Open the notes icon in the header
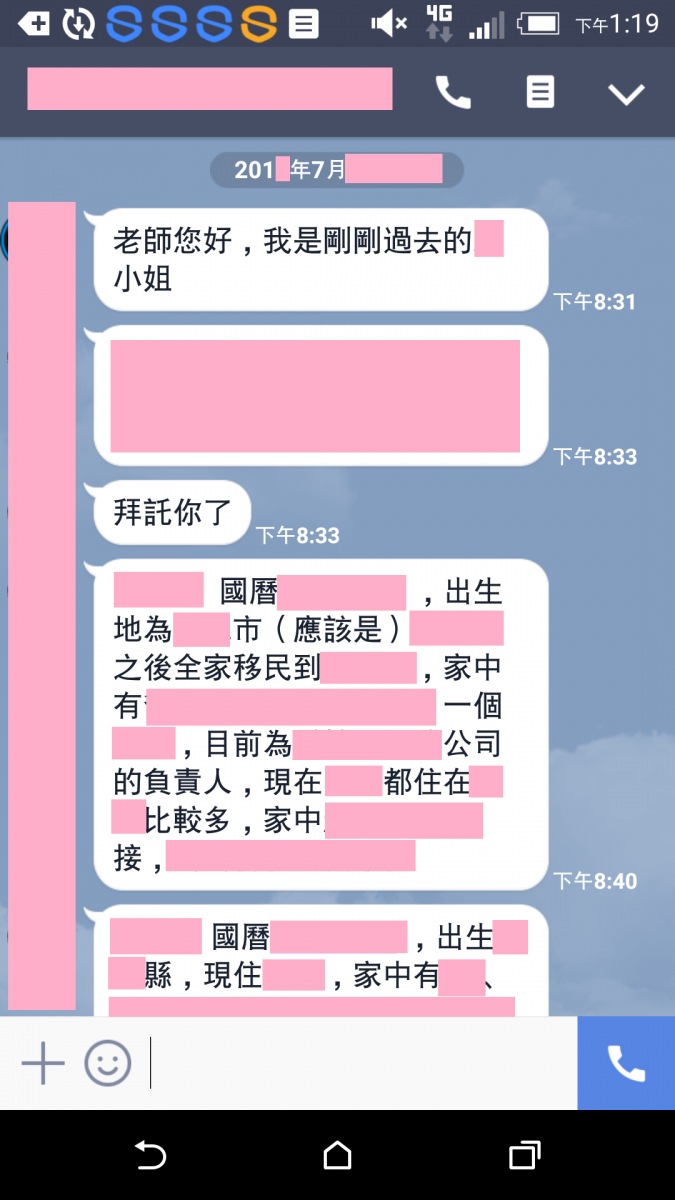Viewport: 675px width, 1200px height. point(540,93)
